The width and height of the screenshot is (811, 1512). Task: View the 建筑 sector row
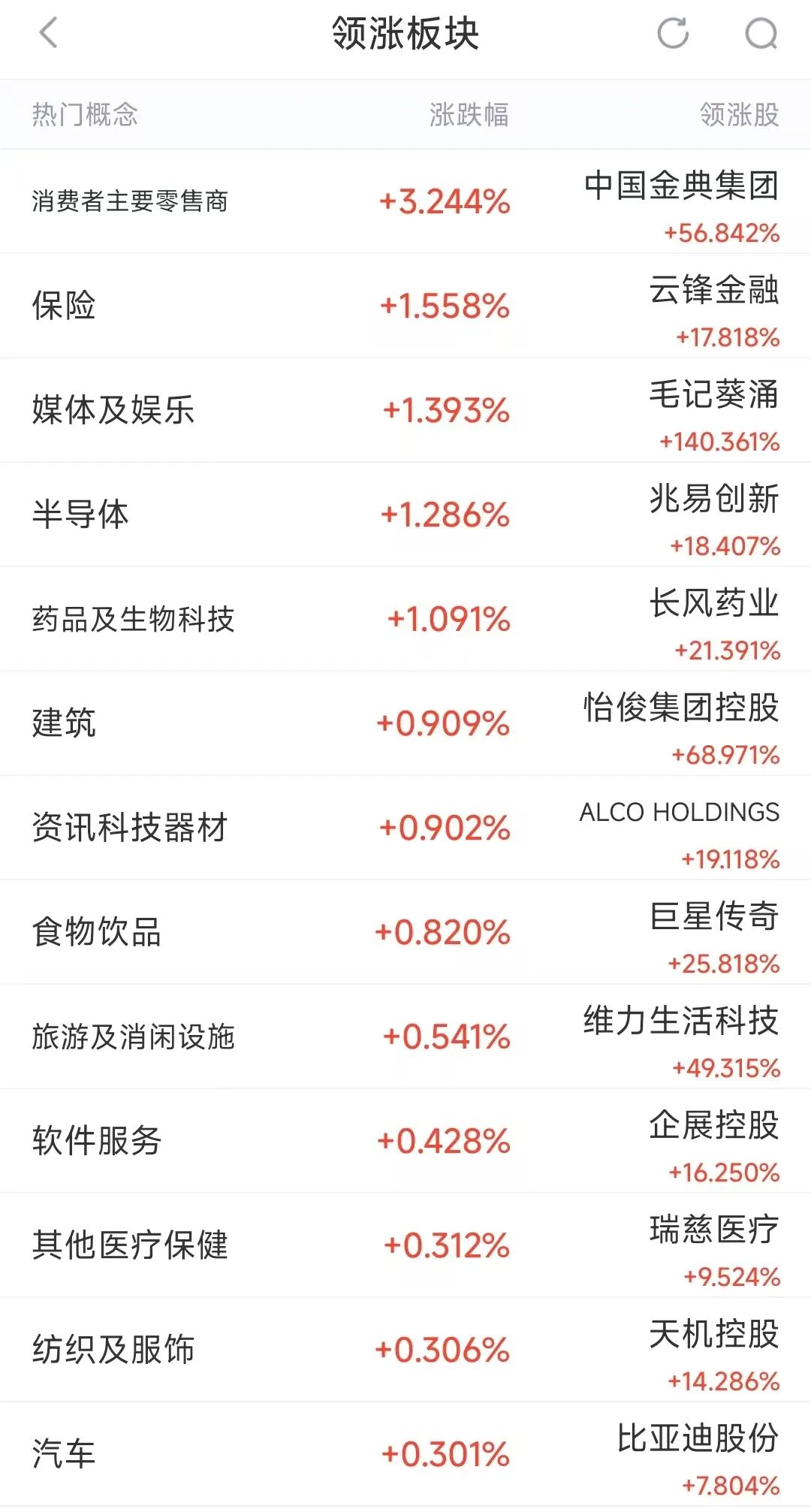coord(64,723)
